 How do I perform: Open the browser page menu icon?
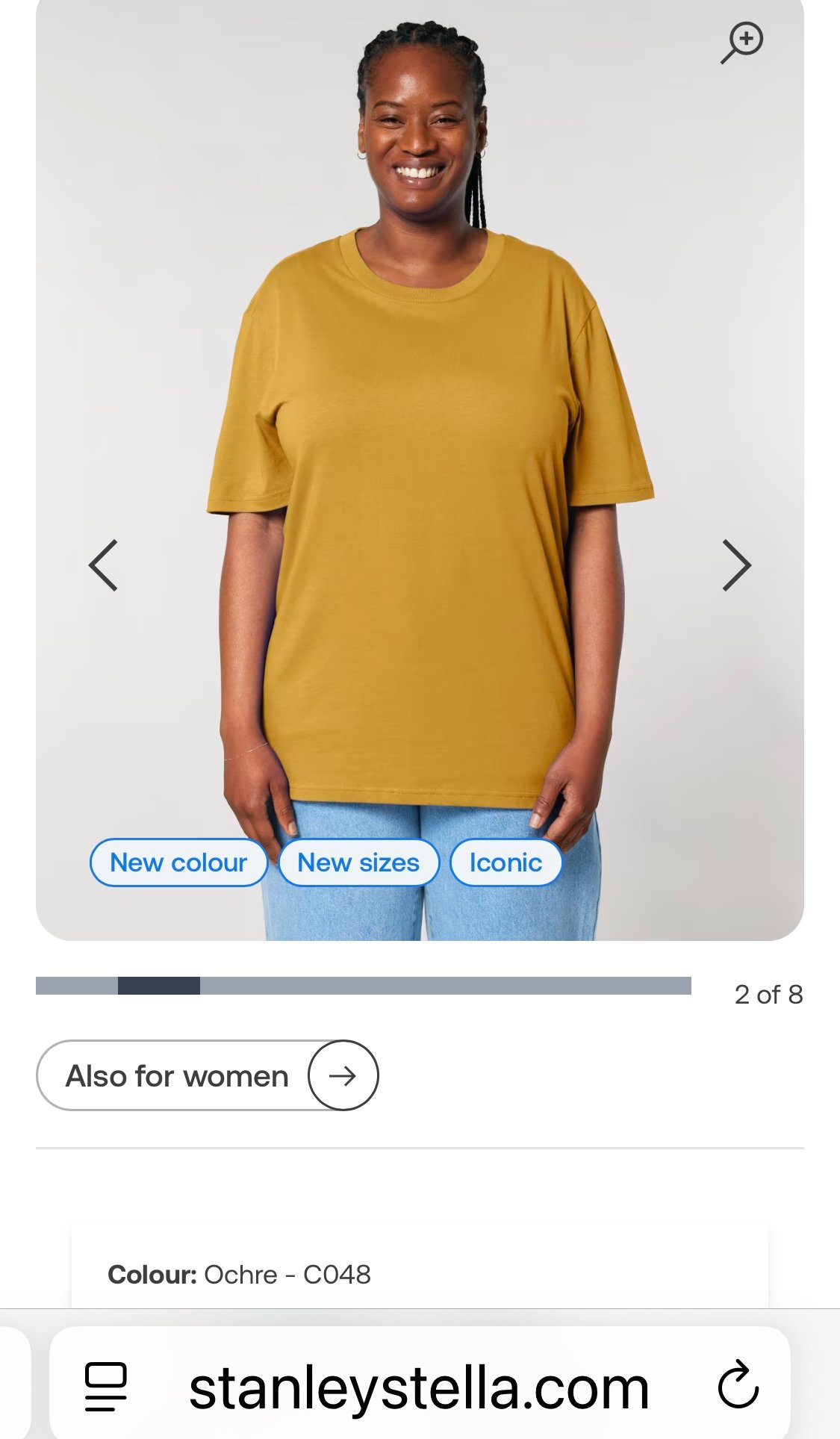point(106,1386)
